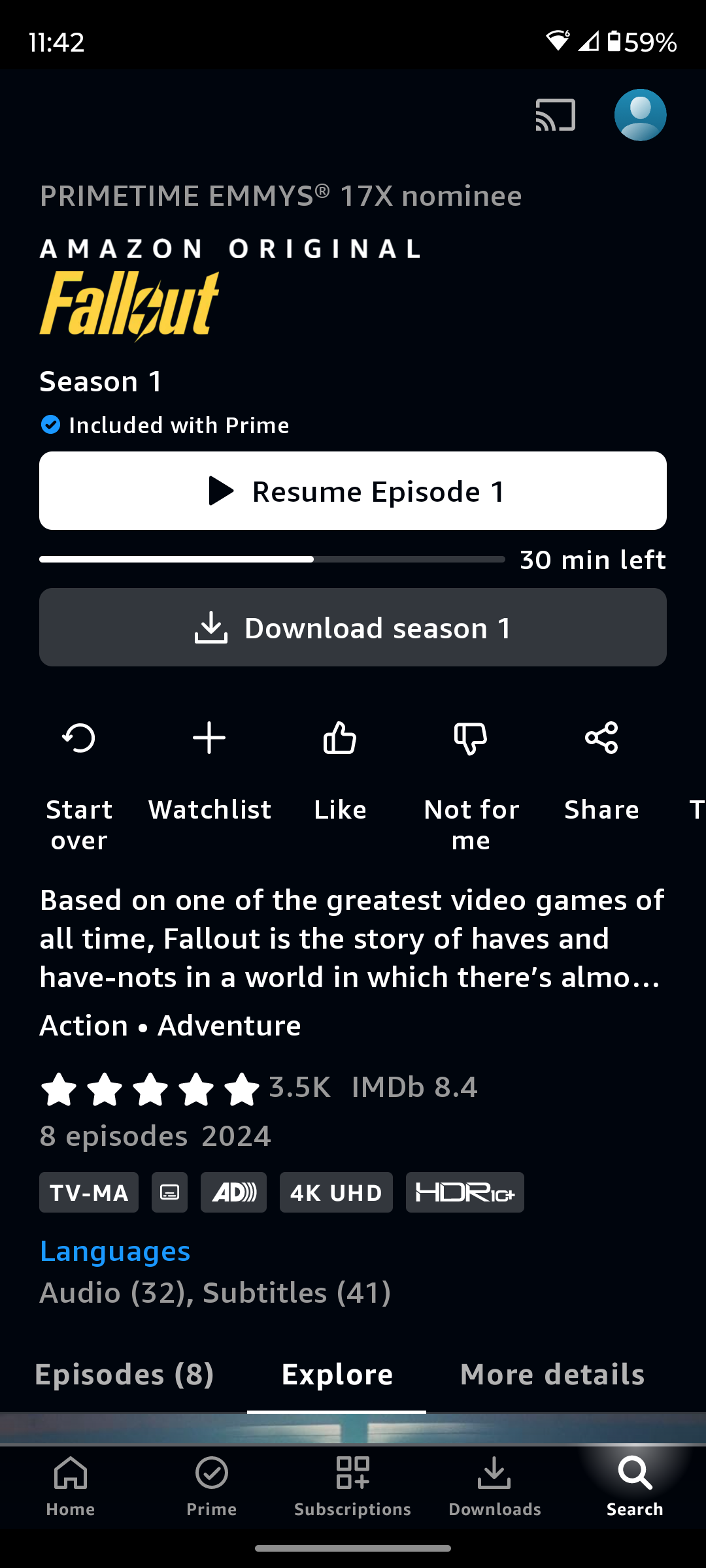This screenshot has height=1568, width=706.
Task: Like this show
Action: [x=340, y=771]
